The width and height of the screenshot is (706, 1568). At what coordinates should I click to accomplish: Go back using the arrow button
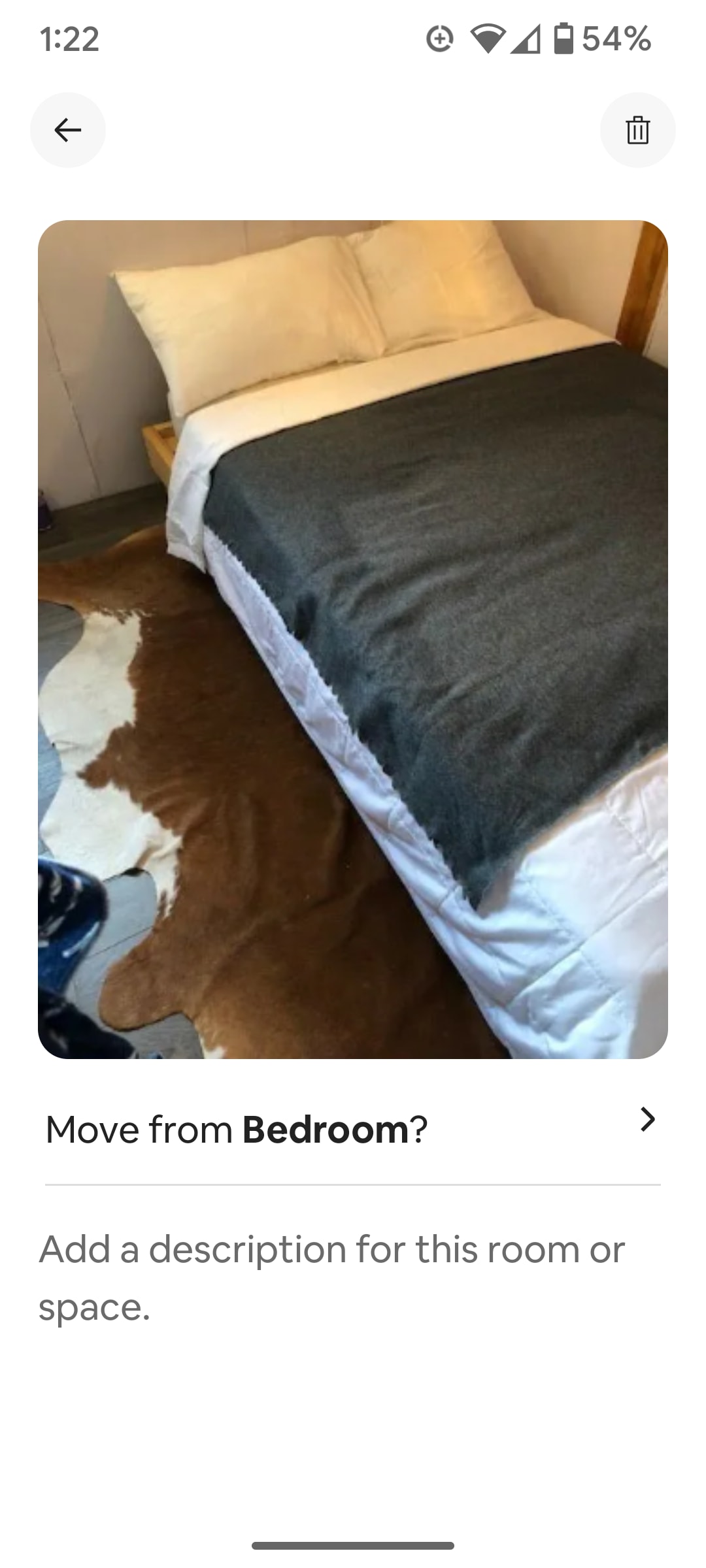click(x=68, y=130)
